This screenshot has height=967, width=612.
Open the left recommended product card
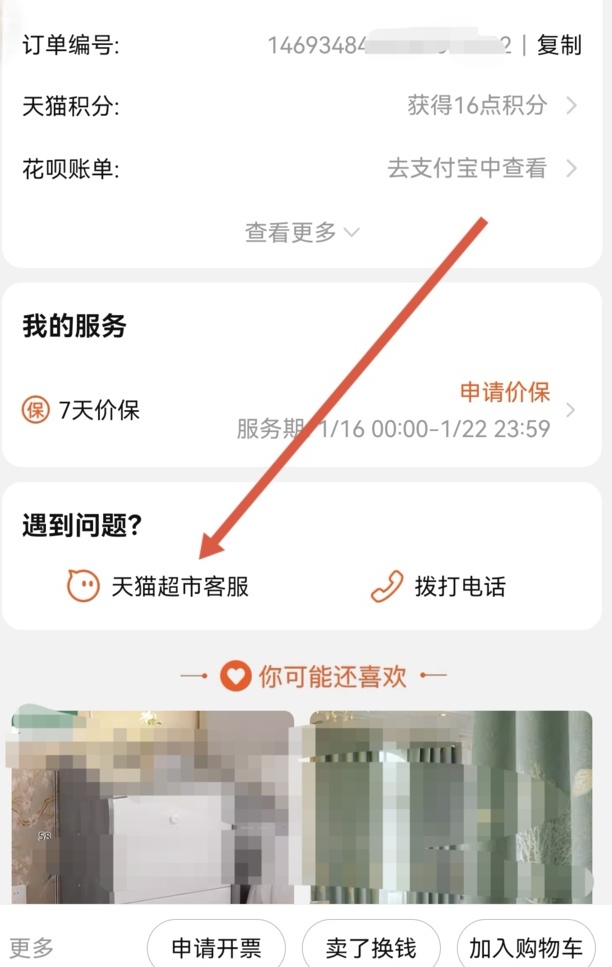pyautogui.click(x=152, y=805)
